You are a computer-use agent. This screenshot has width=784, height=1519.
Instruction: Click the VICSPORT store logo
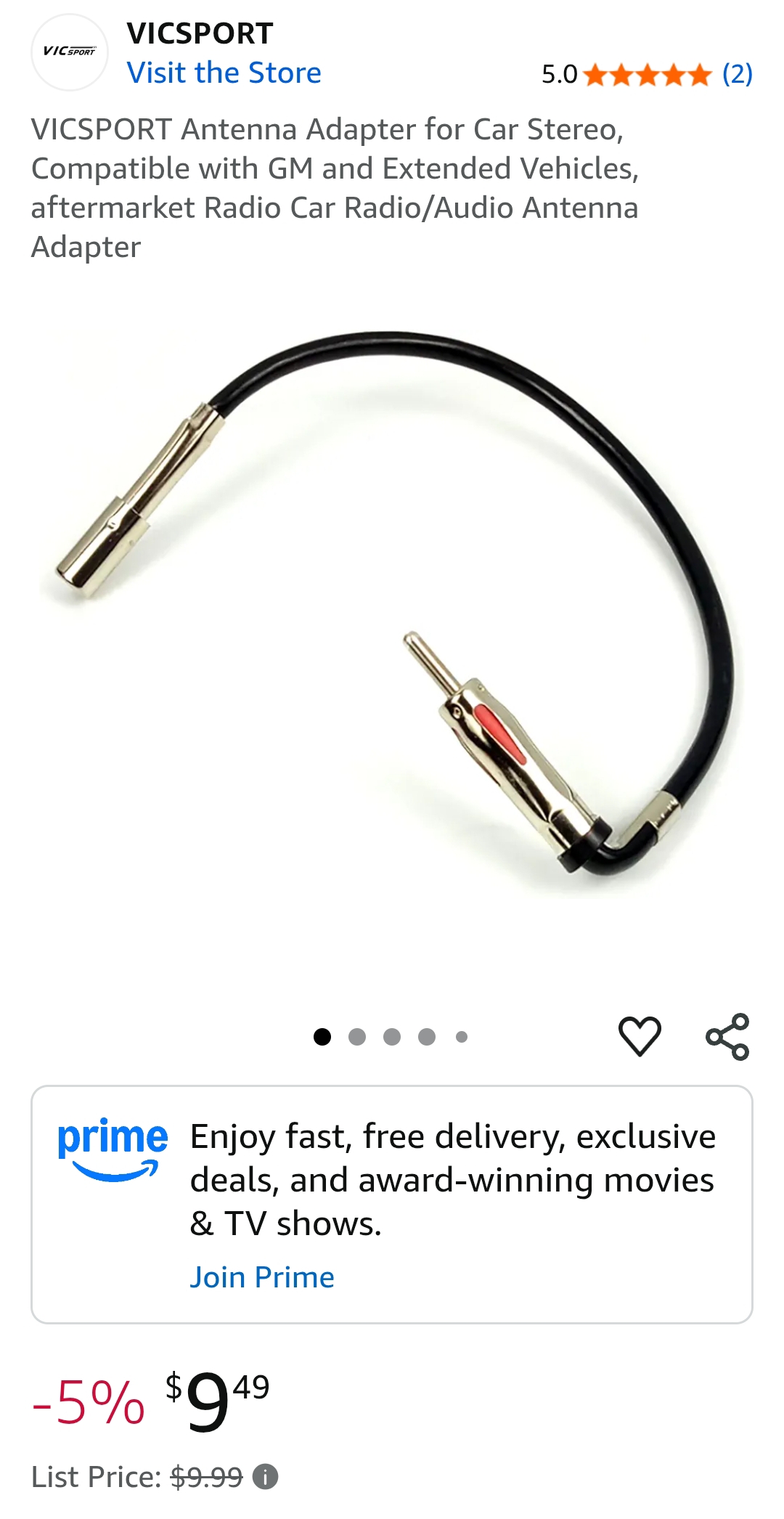[70, 52]
